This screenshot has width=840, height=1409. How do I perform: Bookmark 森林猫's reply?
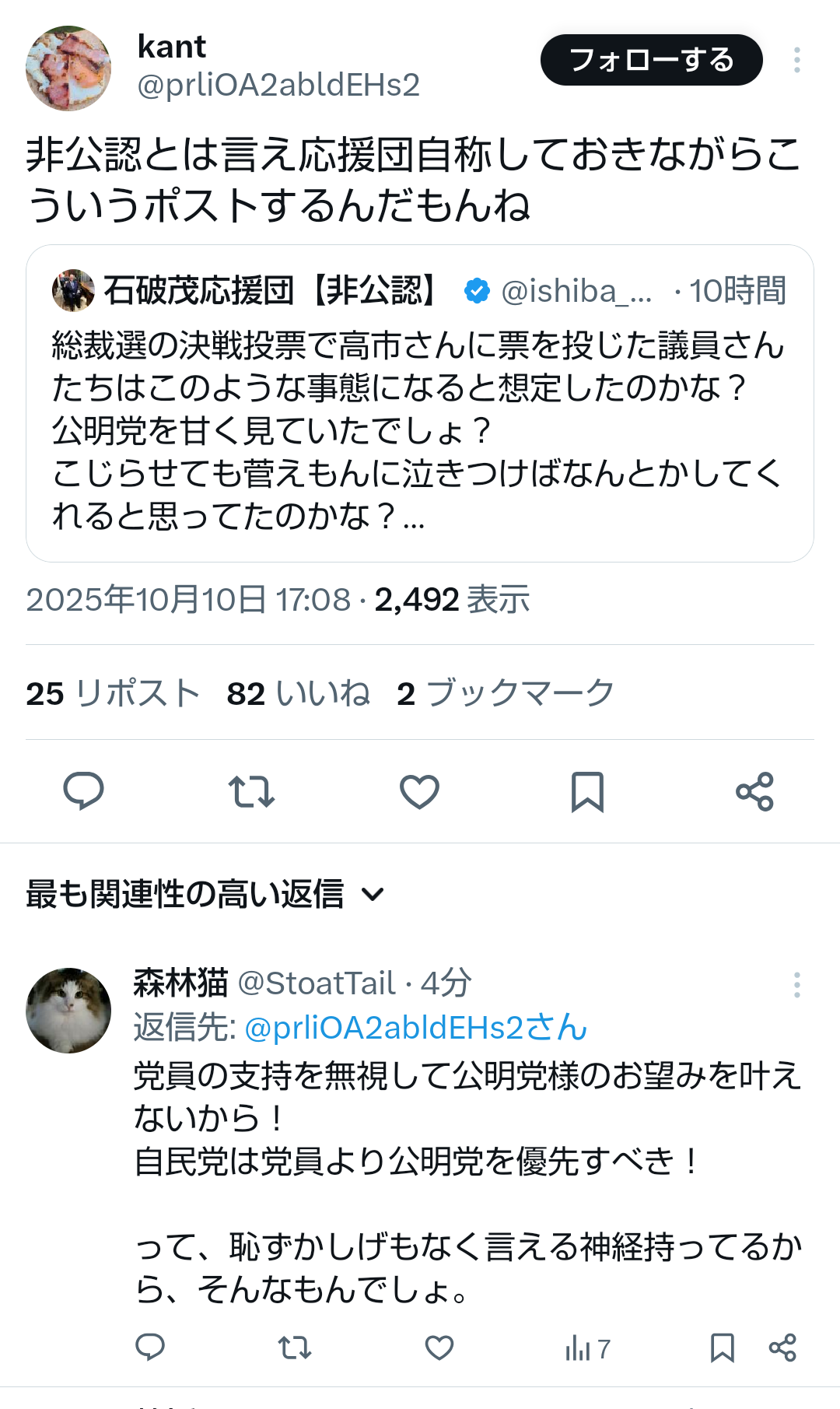tap(722, 1347)
